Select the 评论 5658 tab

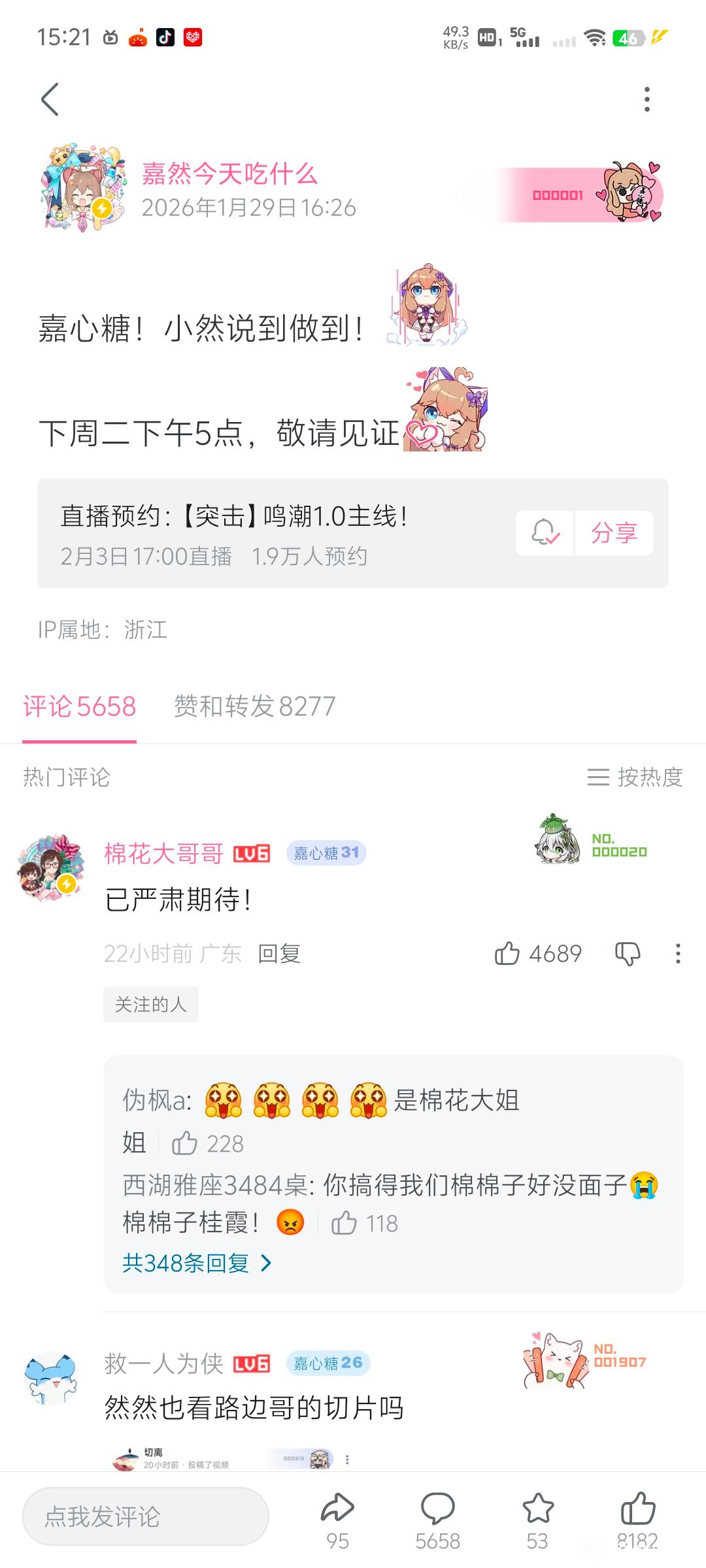click(79, 706)
